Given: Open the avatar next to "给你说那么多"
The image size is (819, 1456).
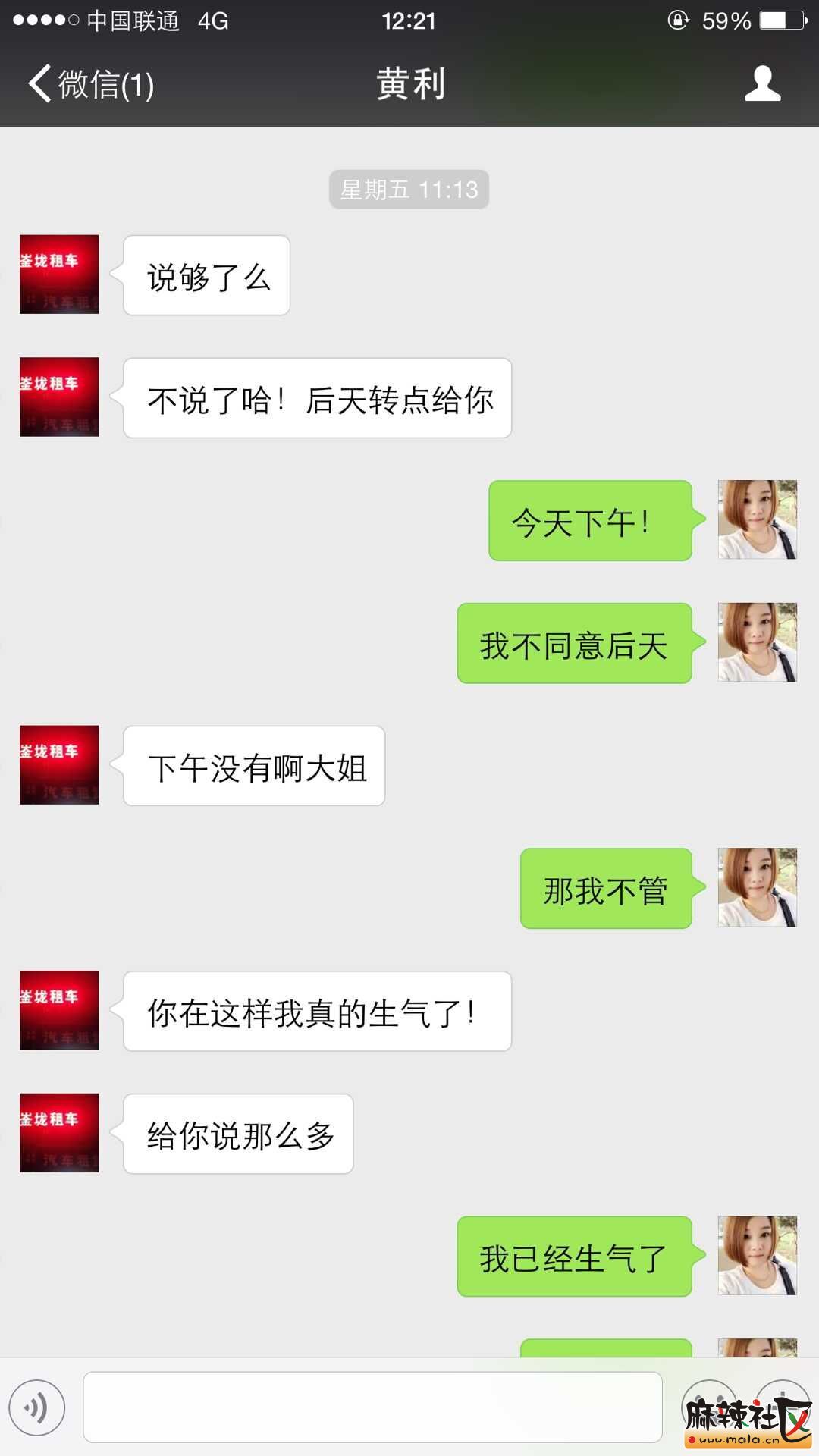Looking at the screenshot, I should coord(59,1133).
